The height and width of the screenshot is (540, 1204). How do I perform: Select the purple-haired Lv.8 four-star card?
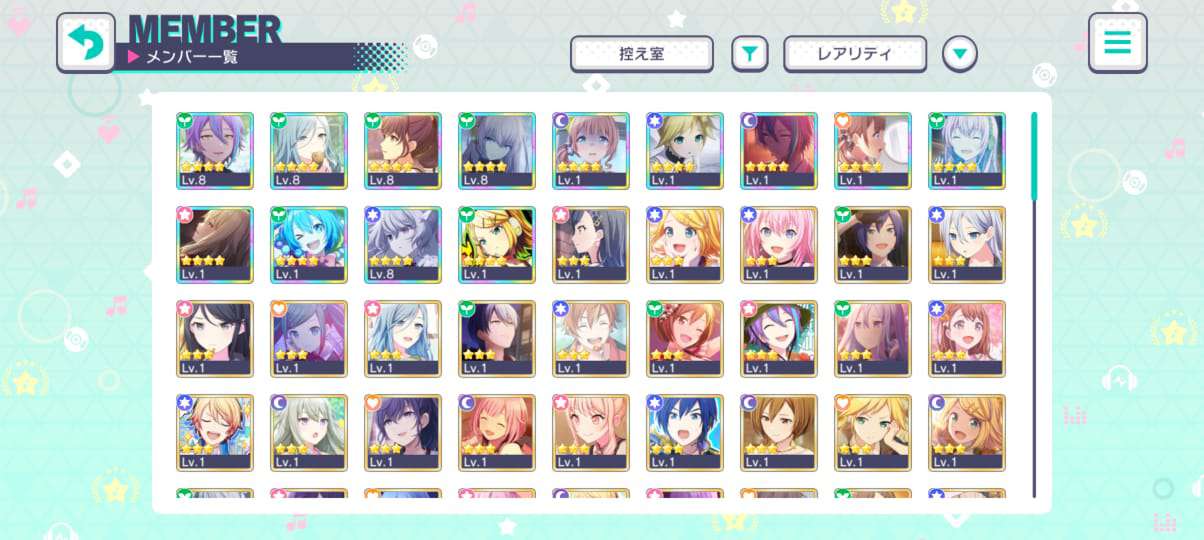click(215, 150)
